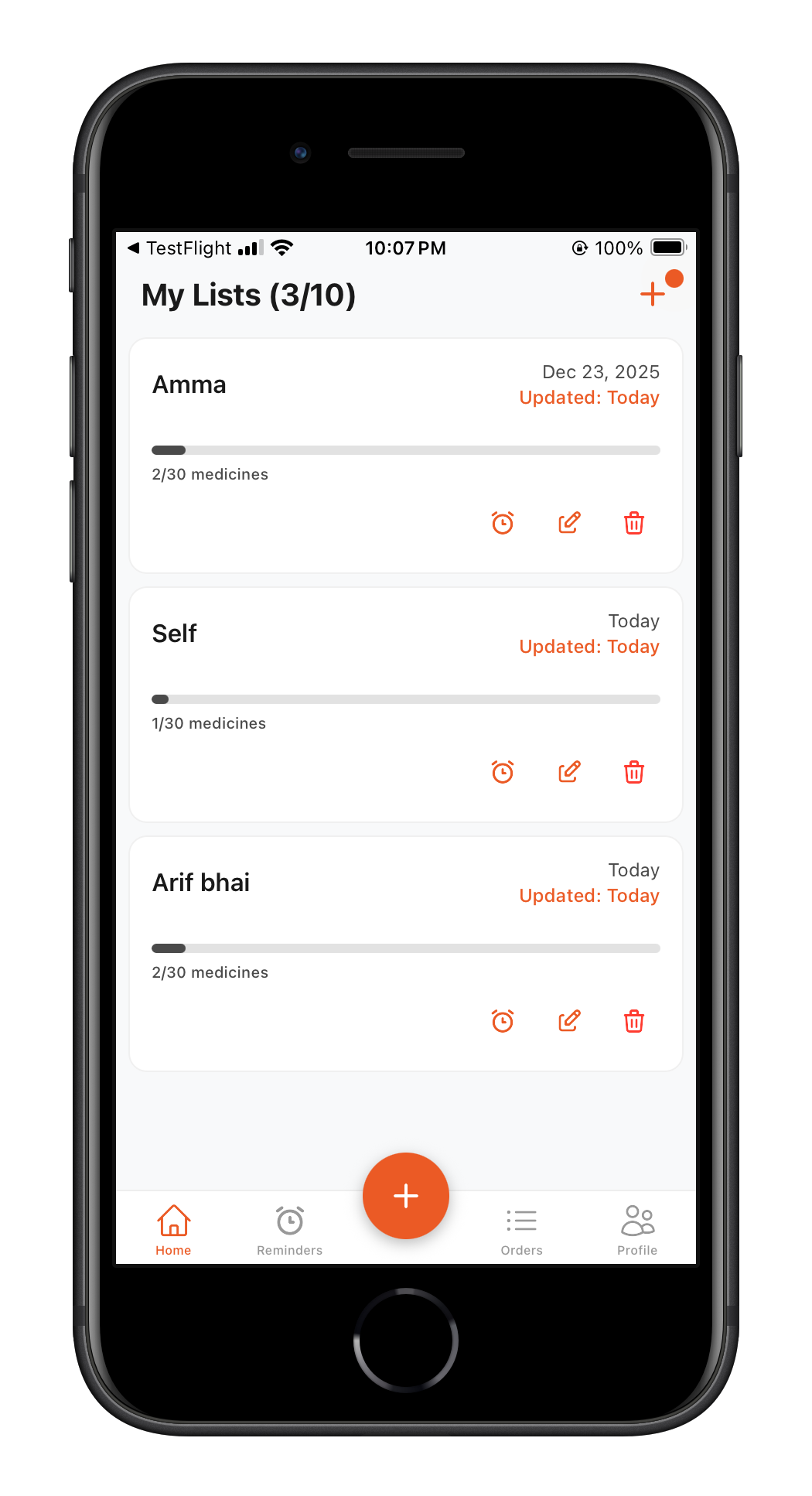Viewport: 812px width, 1496px height.
Task: Set a reminder for the Amma list
Action: pos(503,524)
